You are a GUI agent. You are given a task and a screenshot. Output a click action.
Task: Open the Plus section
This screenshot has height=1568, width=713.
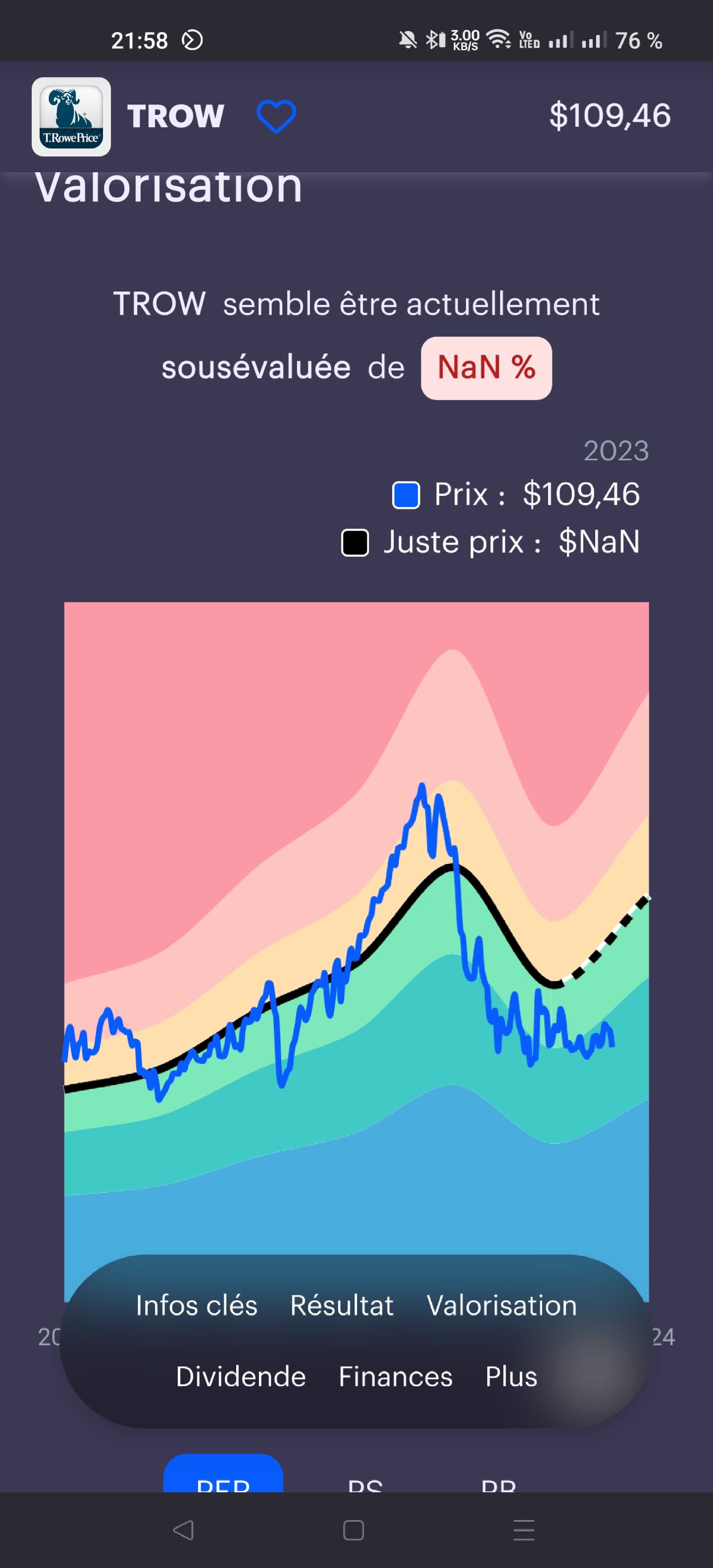pyautogui.click(x=511, y=1376)
